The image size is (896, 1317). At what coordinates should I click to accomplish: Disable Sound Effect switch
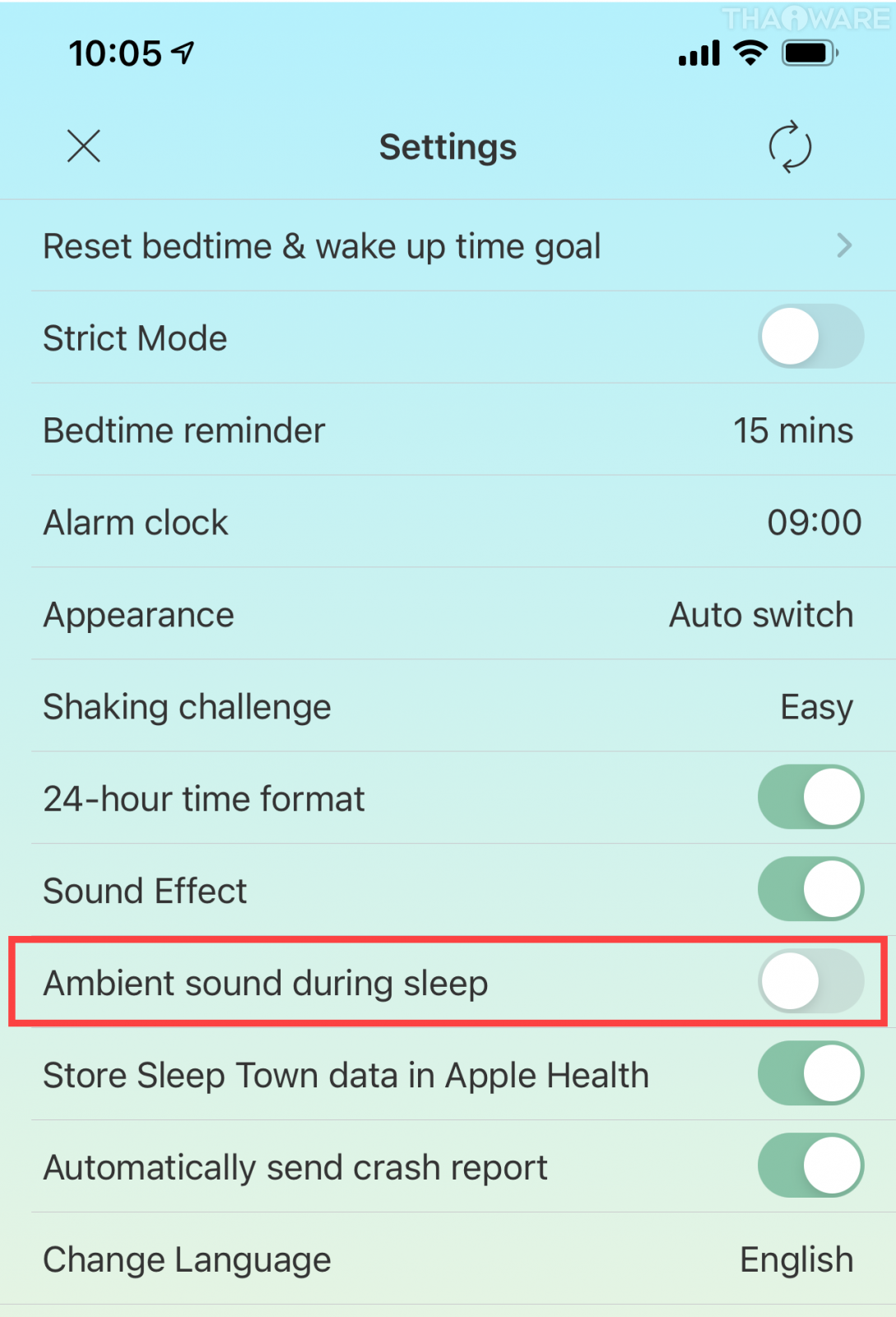pos(810,890)
